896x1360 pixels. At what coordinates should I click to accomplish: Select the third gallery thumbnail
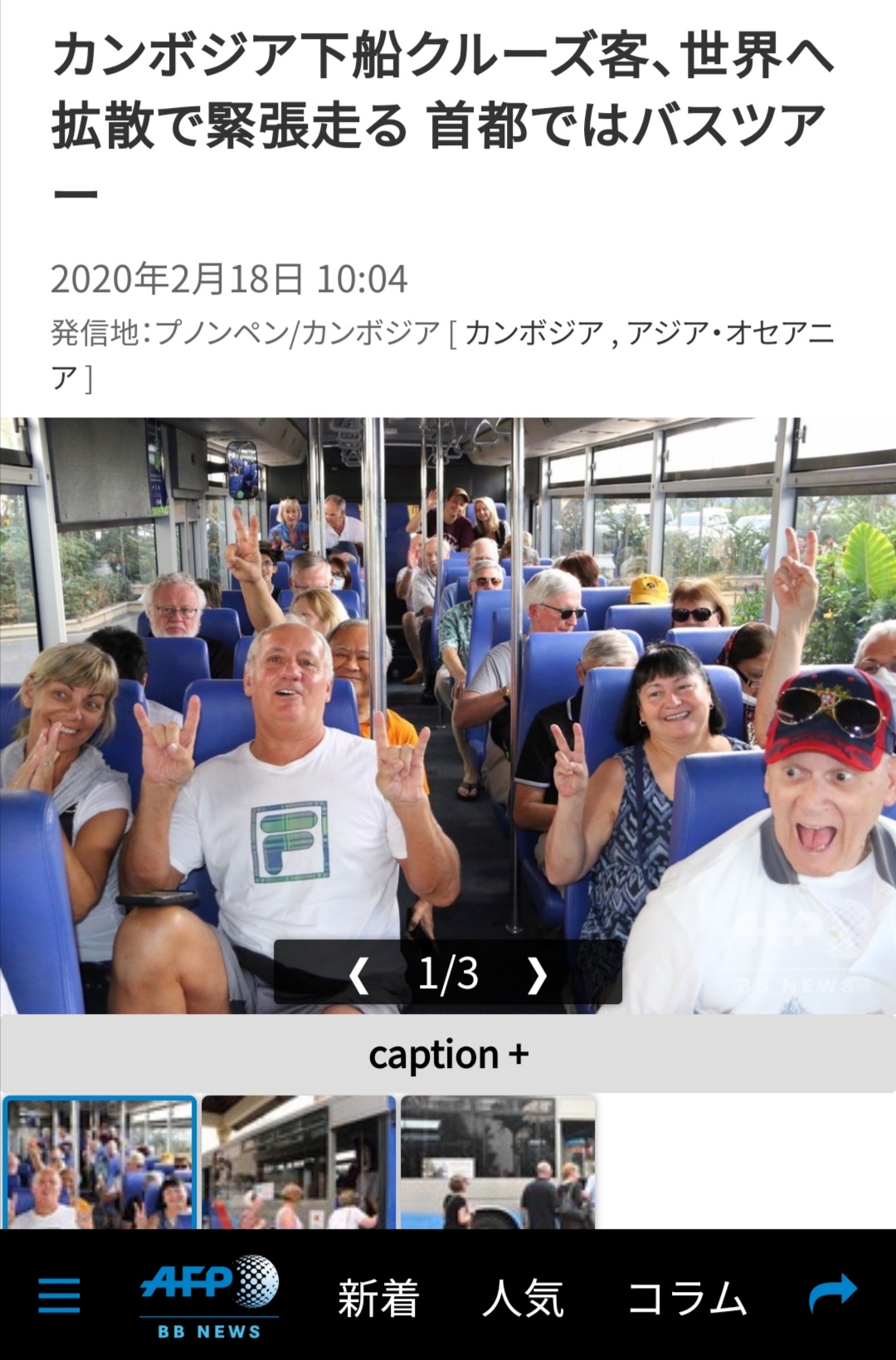coord(498,1162)
